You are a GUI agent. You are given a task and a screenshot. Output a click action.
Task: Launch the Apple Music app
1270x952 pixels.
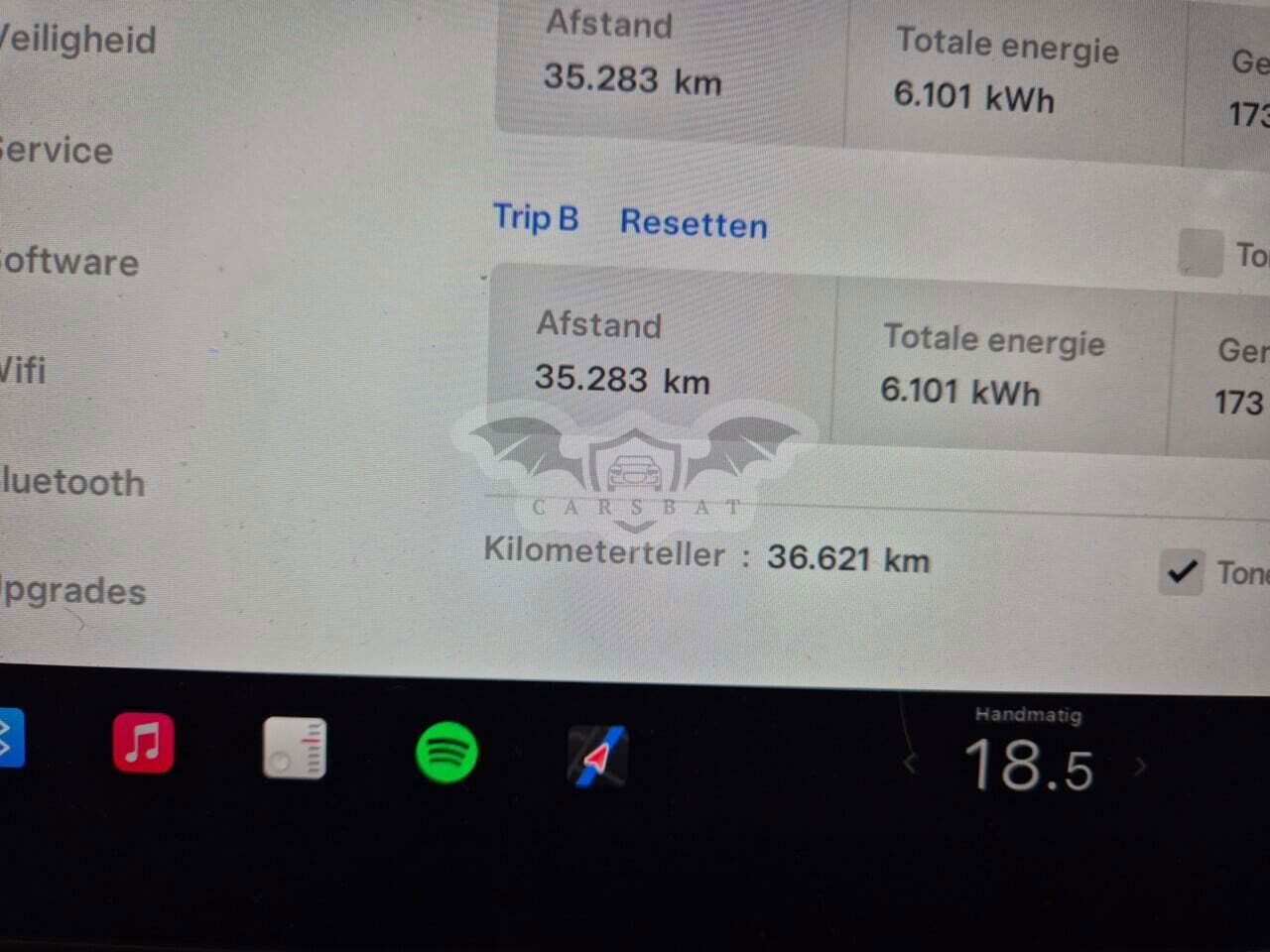tap(143, 742)
